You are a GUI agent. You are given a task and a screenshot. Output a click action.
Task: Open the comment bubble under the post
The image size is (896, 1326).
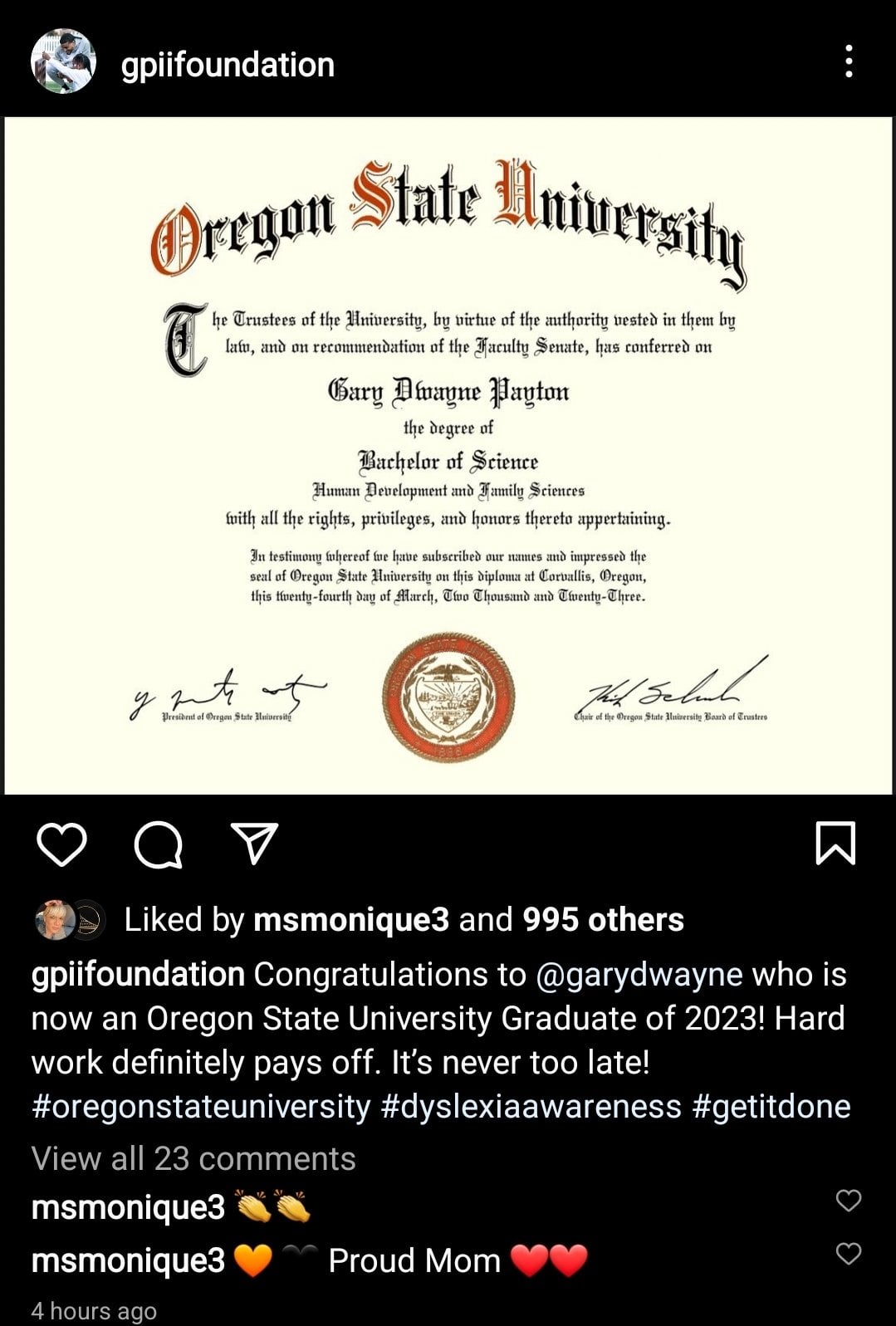click(158, 844)
